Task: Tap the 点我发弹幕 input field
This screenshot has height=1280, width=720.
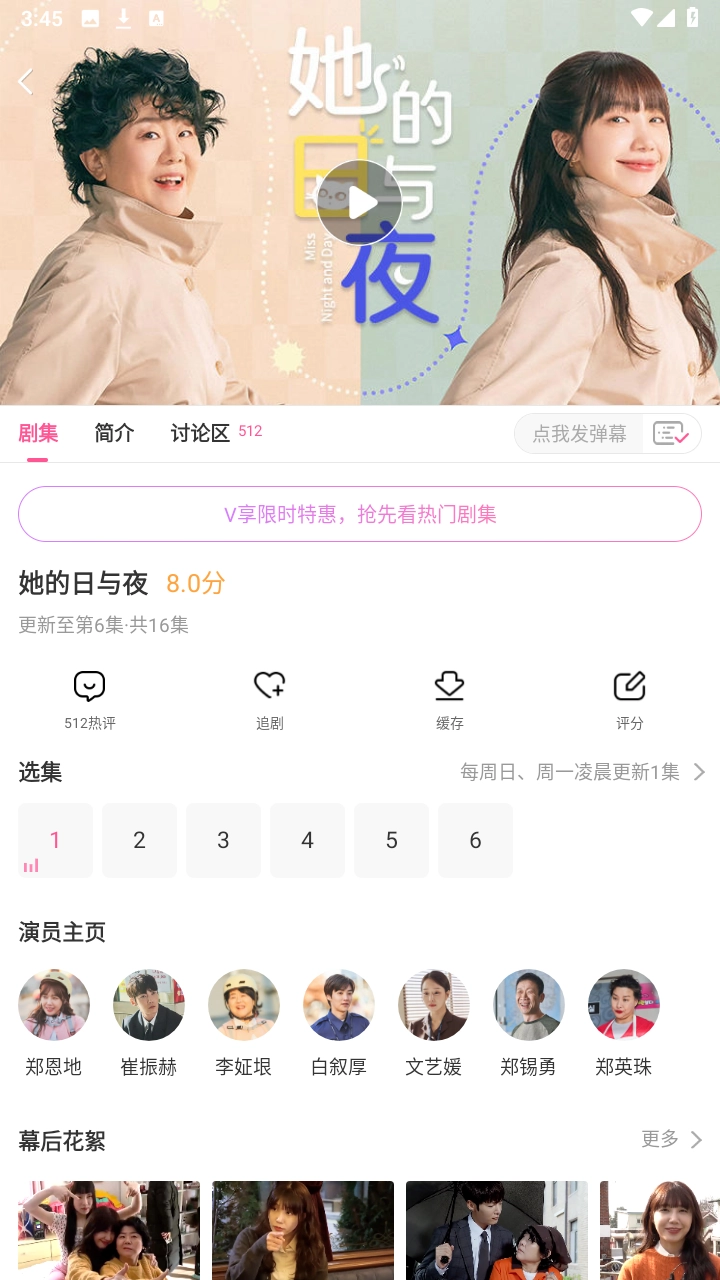Action: (577, 433)
